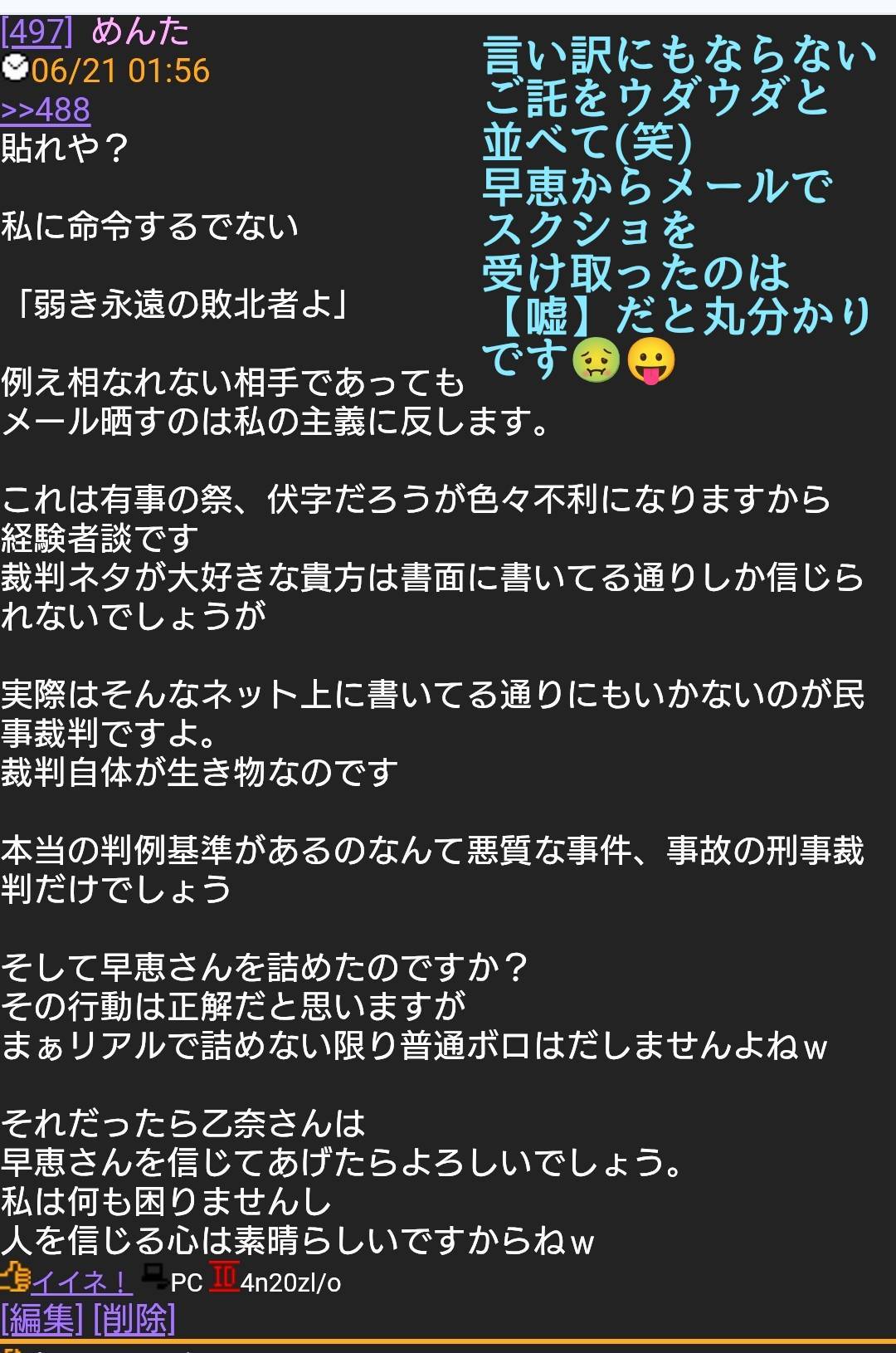896x1353 pixels.
Task: Open post number 497 link
Action: [37, 32]
